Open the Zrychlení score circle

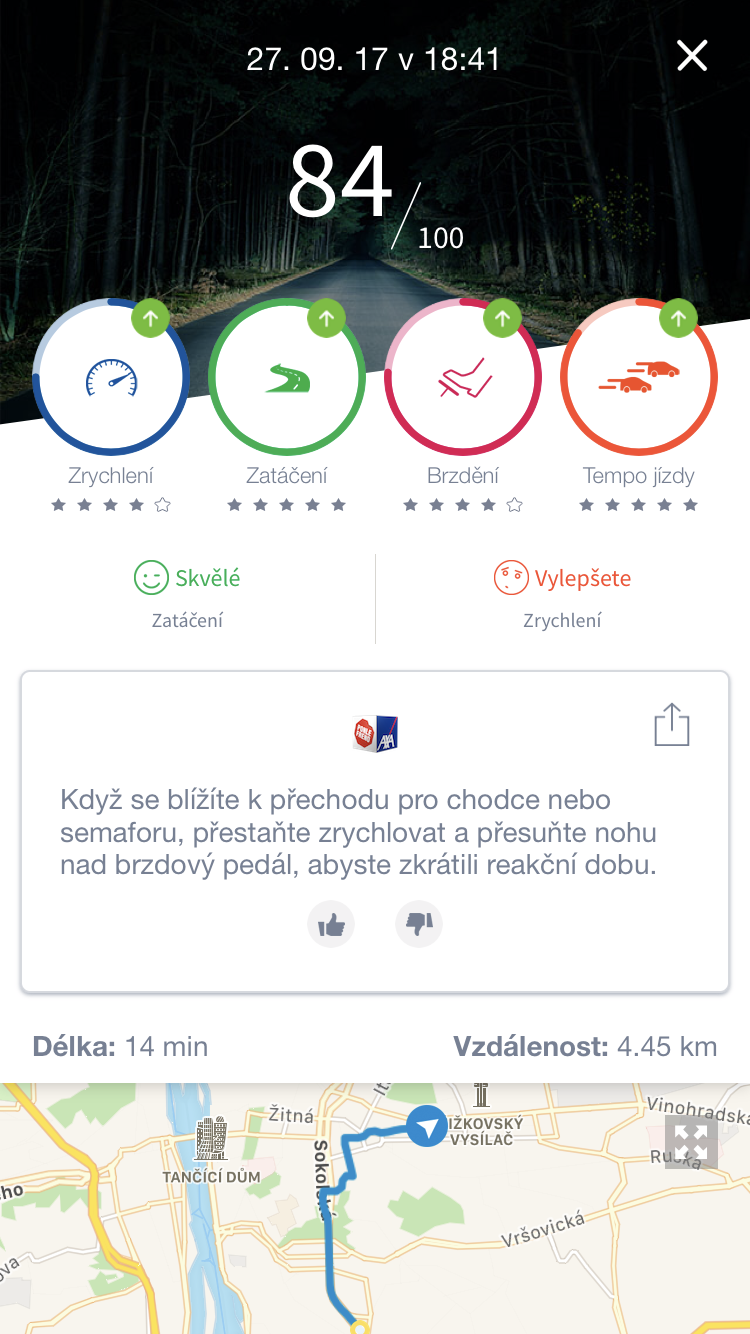click(111, 377)
